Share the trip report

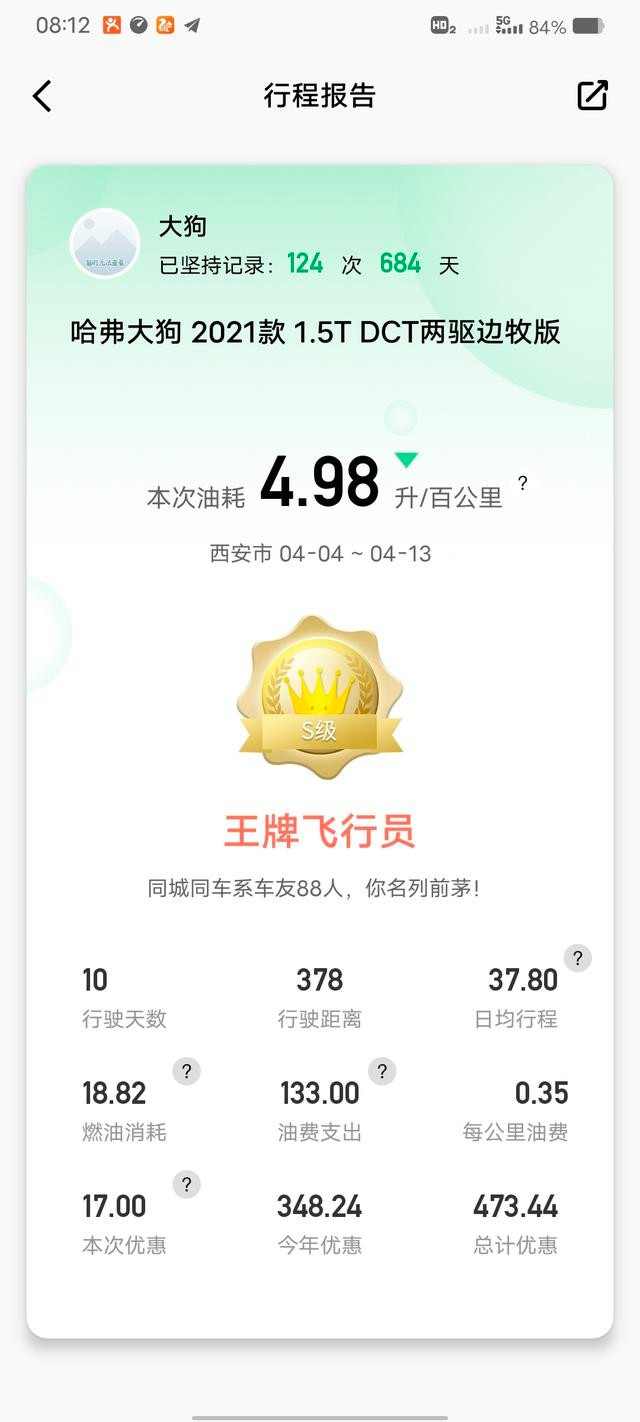click(x=592, y=95)
